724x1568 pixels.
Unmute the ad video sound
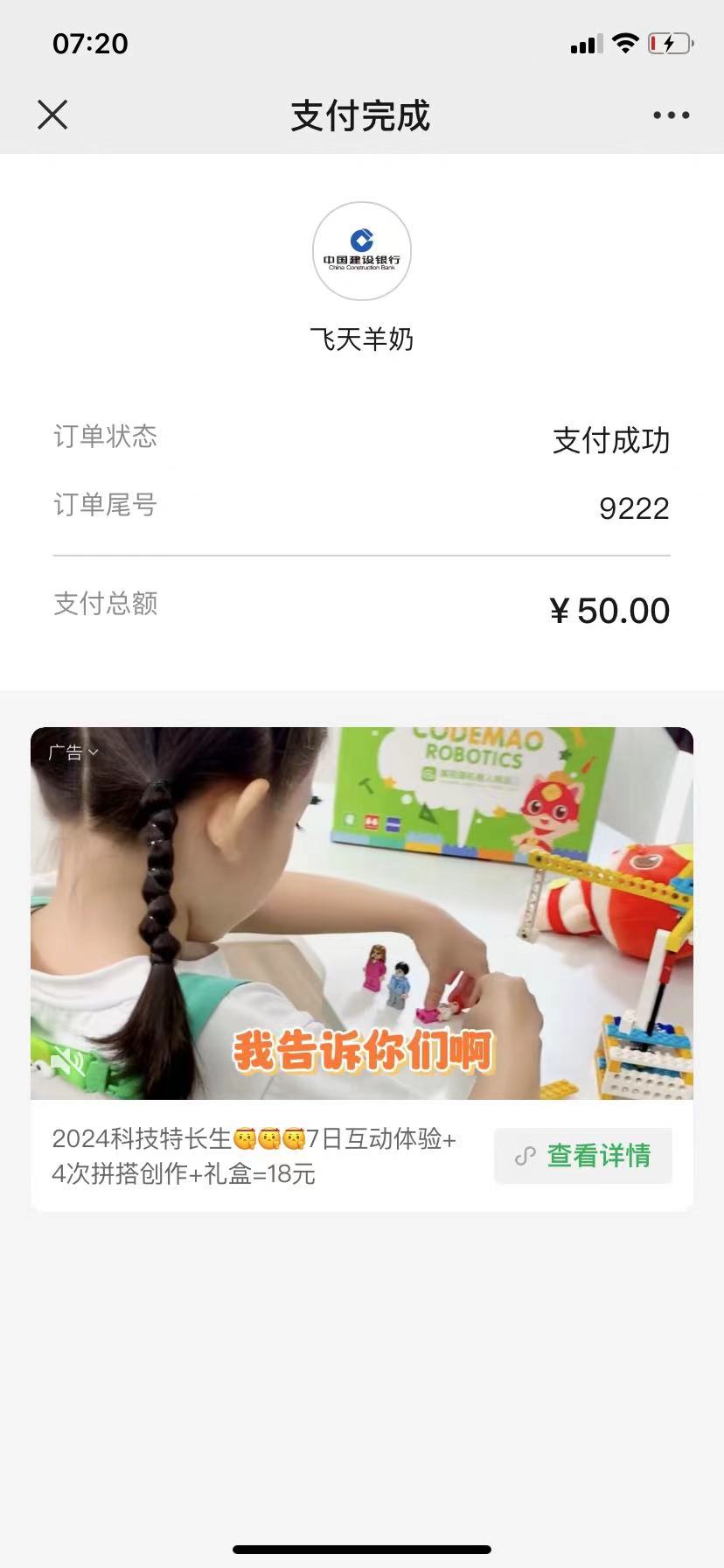click(66, 1061)
